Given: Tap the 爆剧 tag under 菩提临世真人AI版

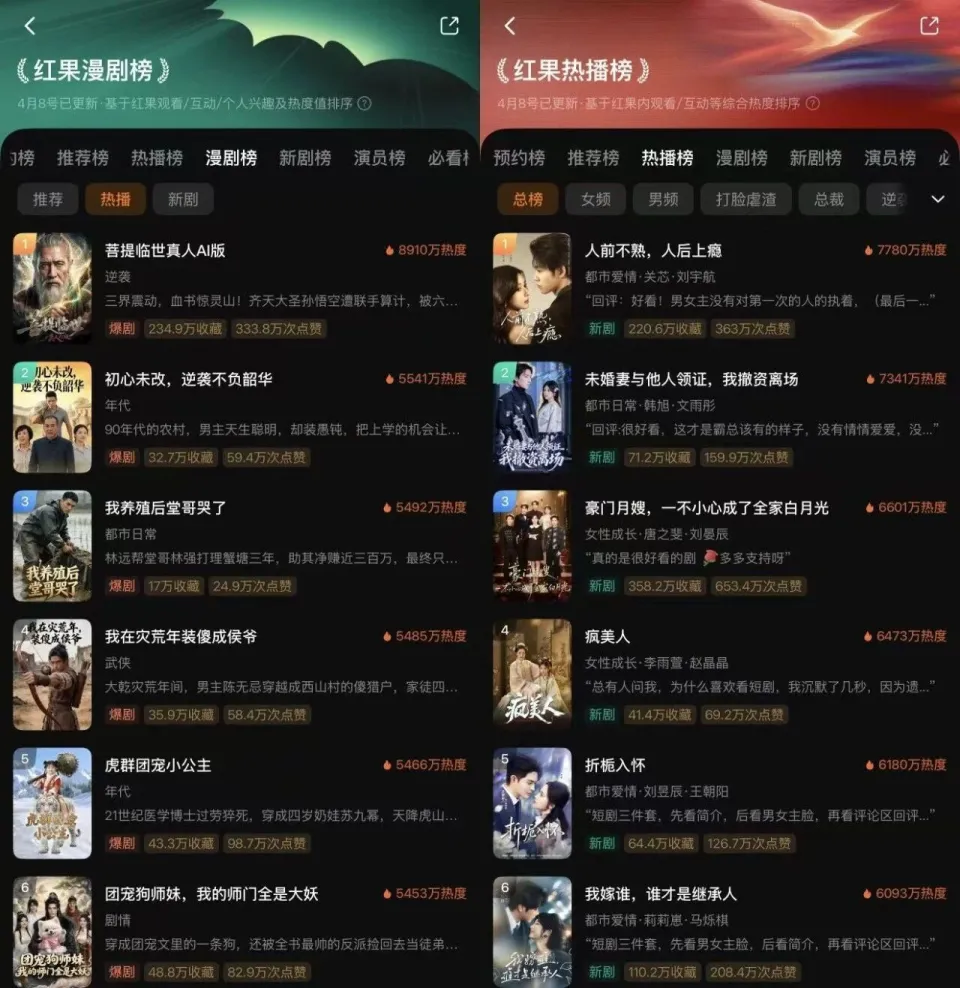Looking at the screenshot, I should tap(120, 326).
